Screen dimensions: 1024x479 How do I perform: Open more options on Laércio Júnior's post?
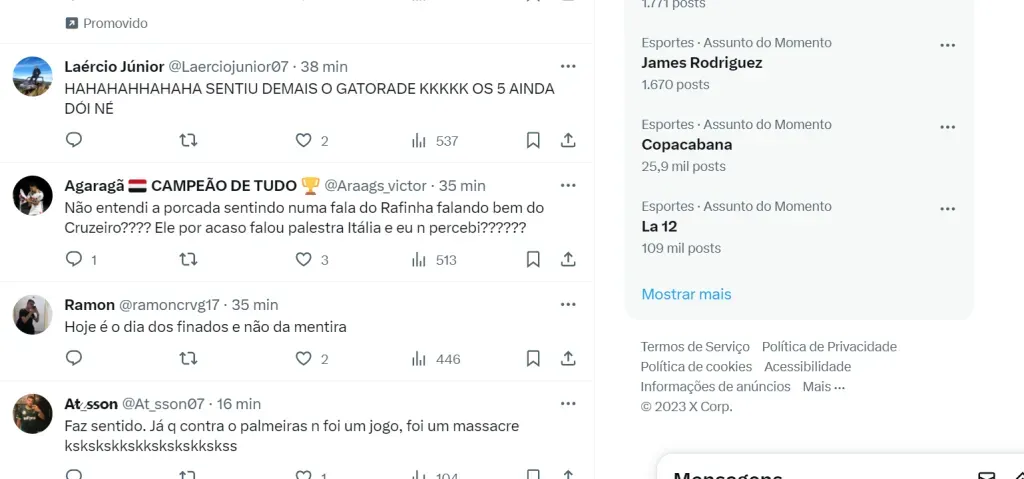coord(568,67)
